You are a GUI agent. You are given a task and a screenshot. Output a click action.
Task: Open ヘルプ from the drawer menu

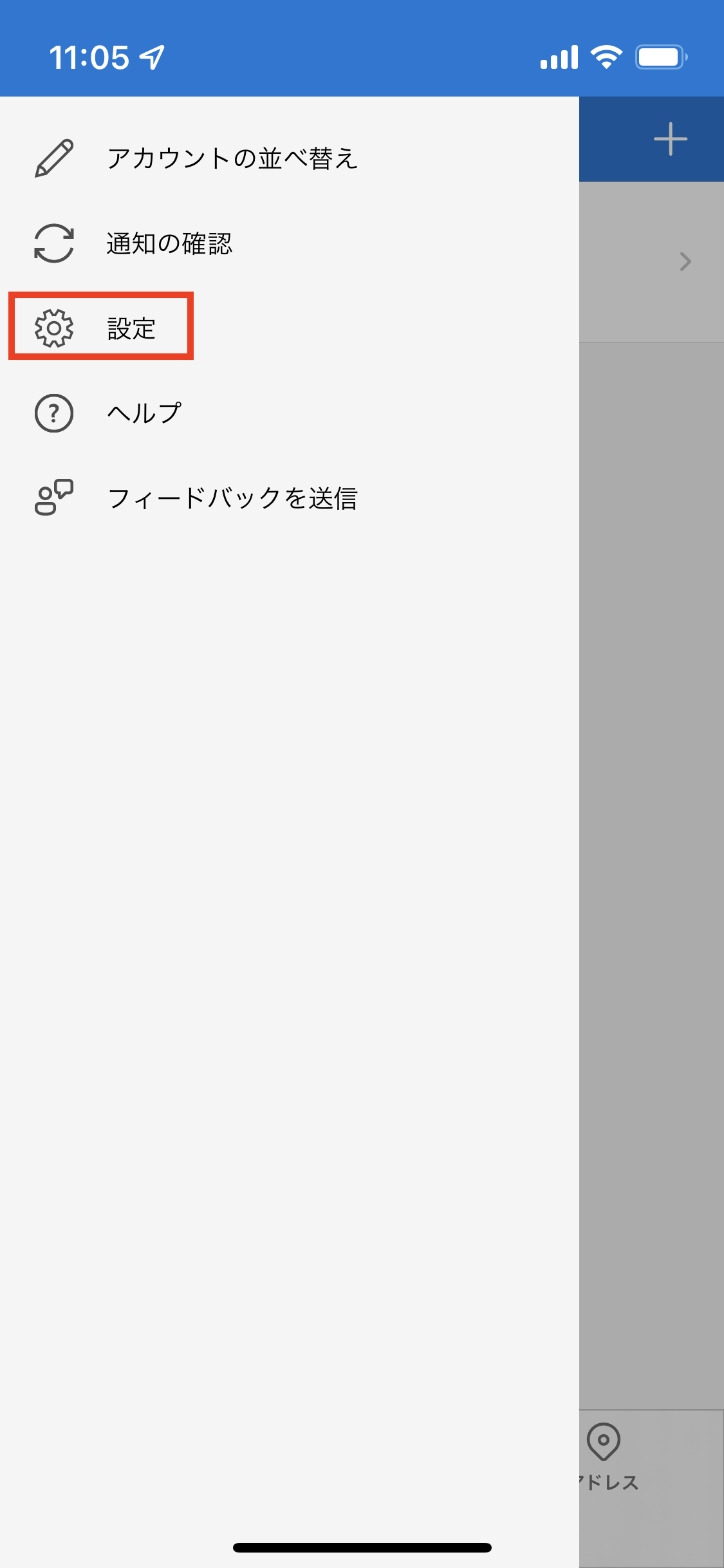[143, 412]
